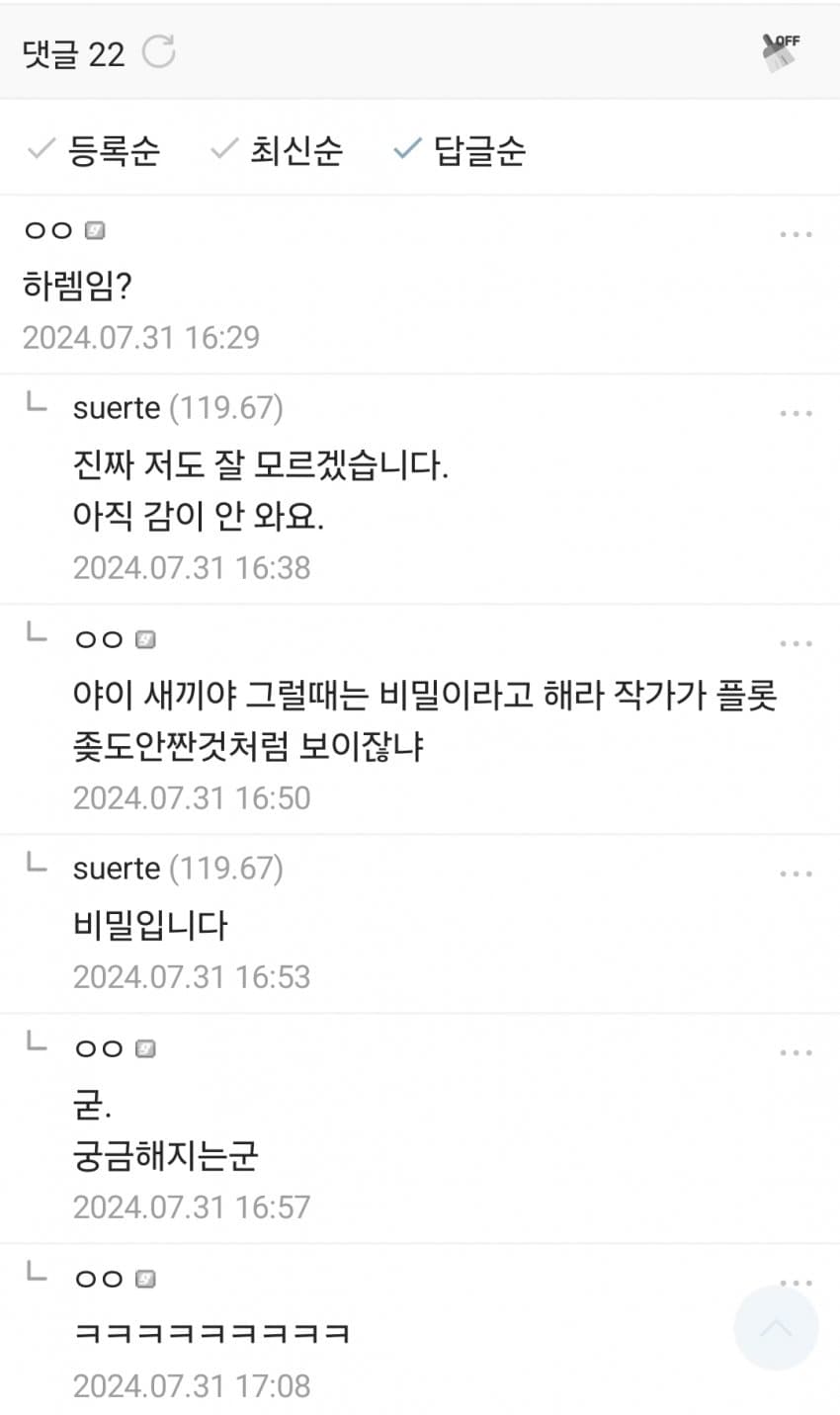This screenshot has height=1415, width=840.
Task: Sort comments by 등록순
Action: pos(94,150)
